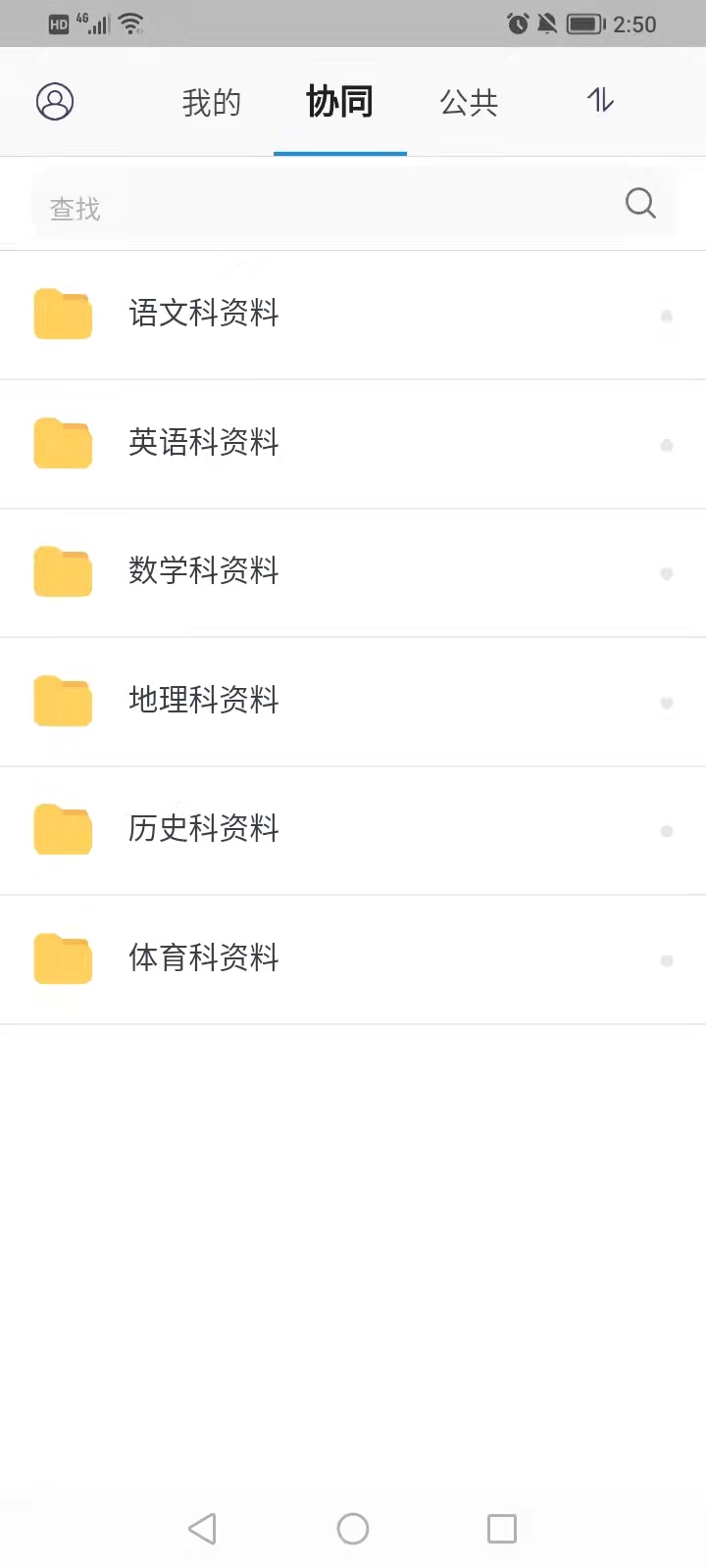Open the 英语科资料 folder
The width and height of the screenshot is (706, 1568).
pos(204,443)
